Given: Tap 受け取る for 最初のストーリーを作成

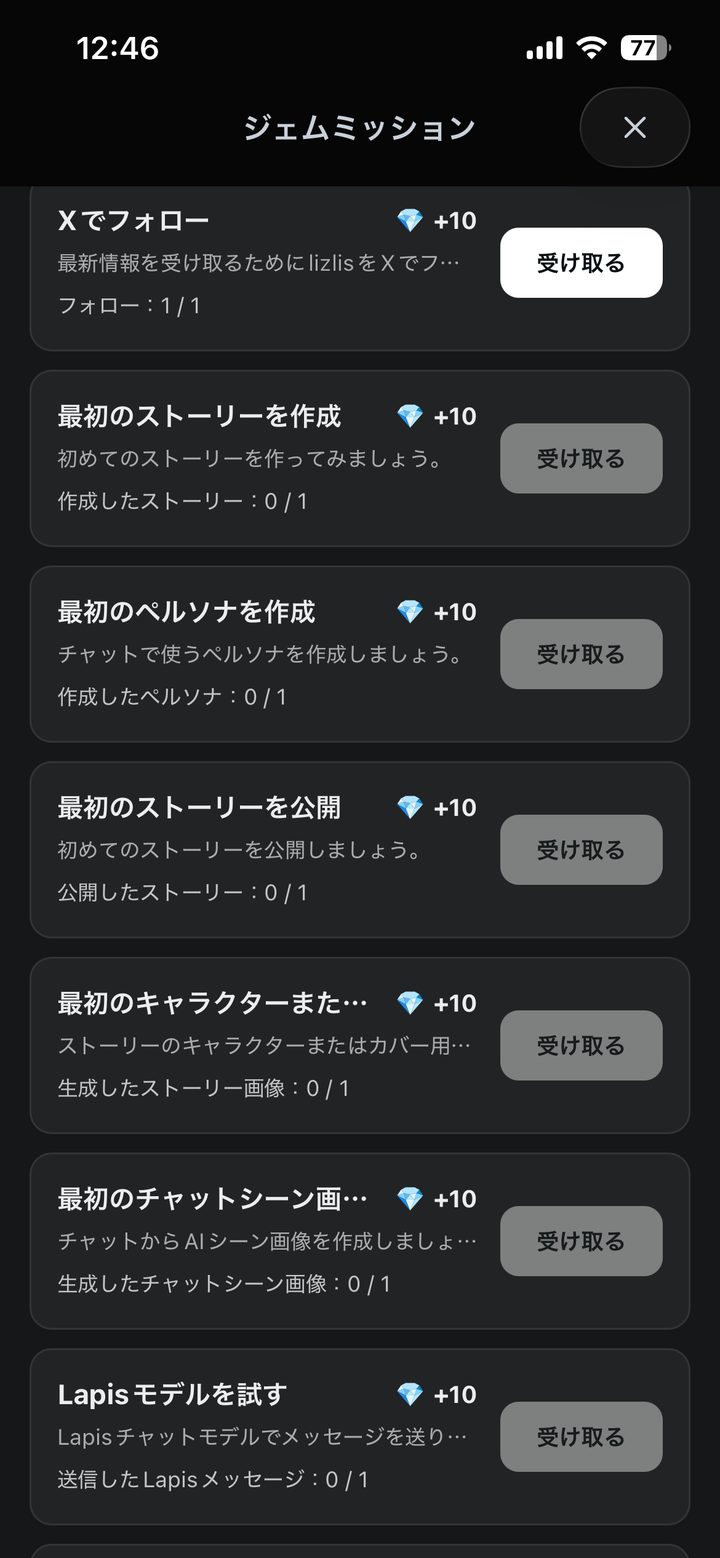Looking at the screenshot, I should pos(581,458).
